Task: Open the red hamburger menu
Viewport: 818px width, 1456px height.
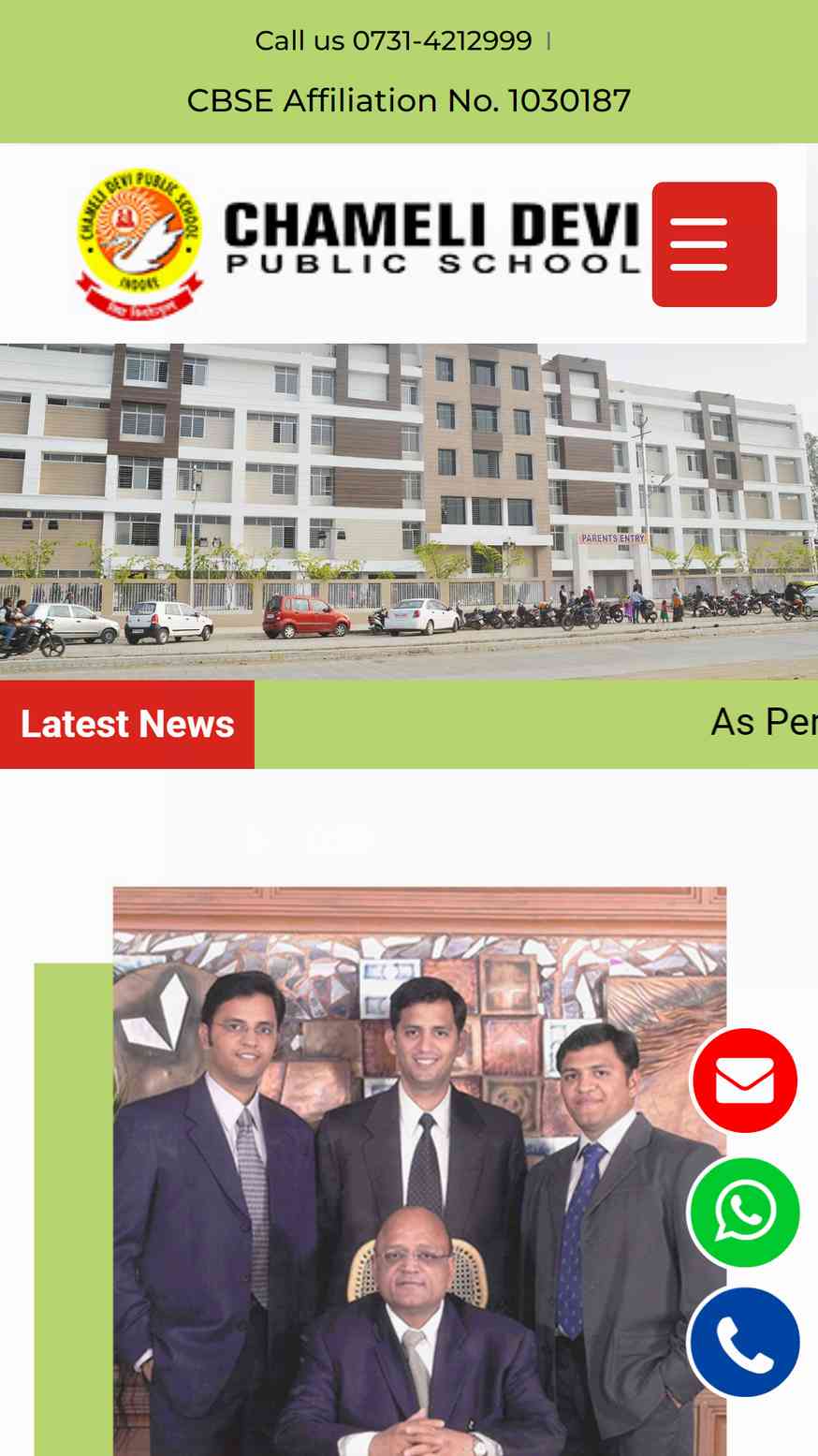Action: coord(714,244)
